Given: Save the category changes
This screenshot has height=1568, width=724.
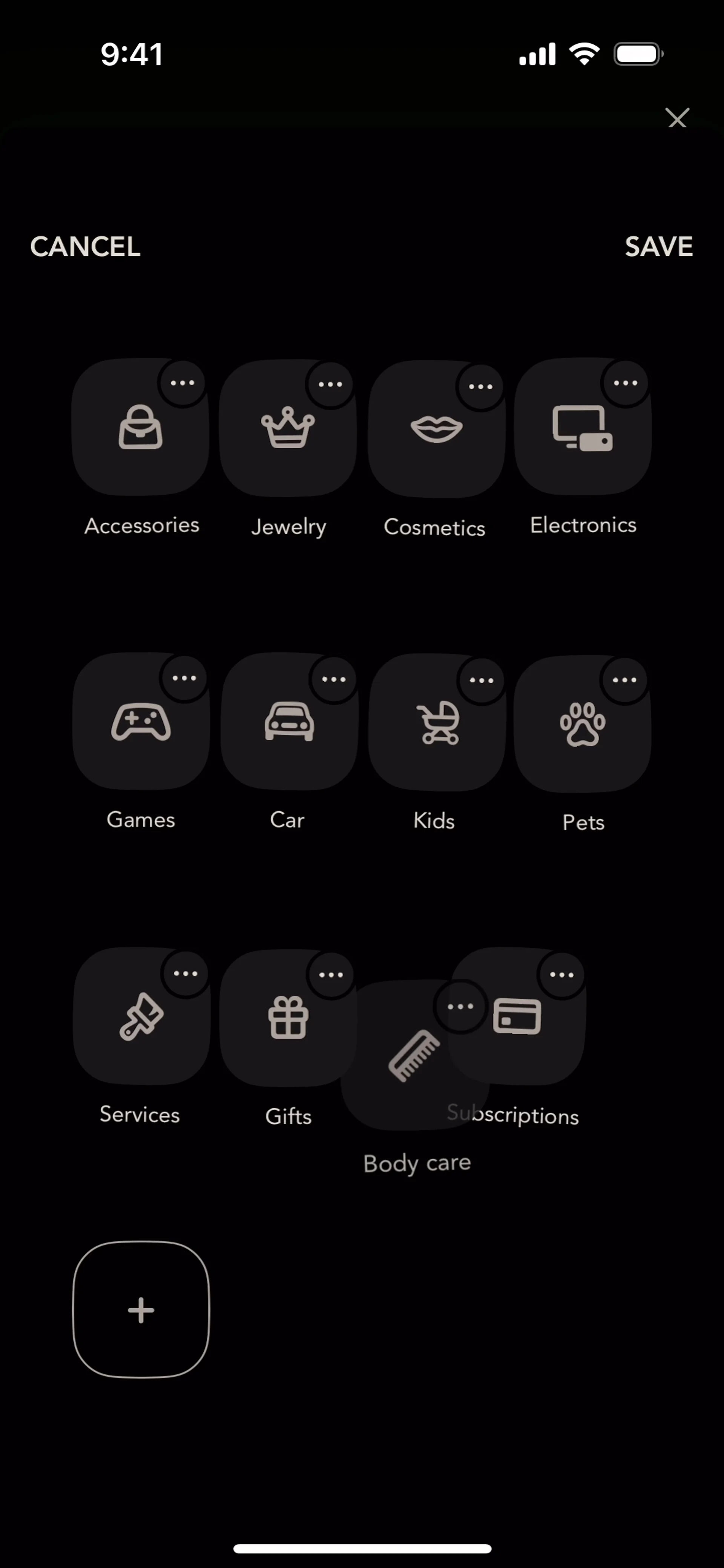Looking at the screenshot, I should click(658, 247).
